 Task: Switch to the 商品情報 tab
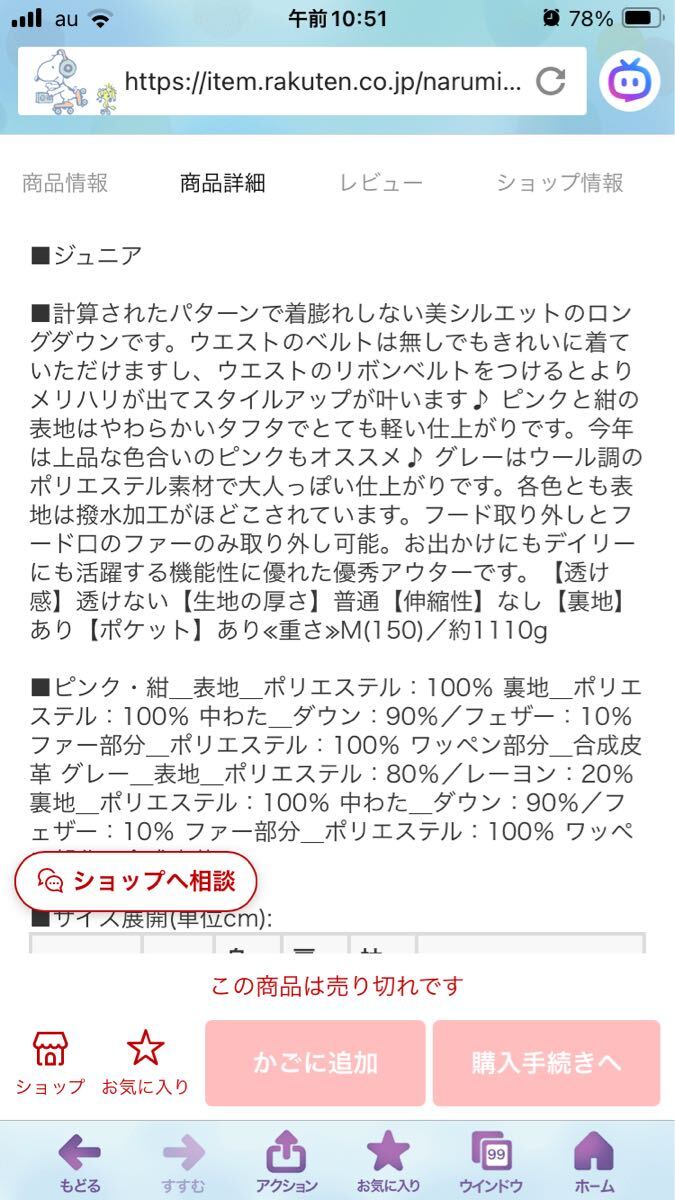[x=65, y=183]
